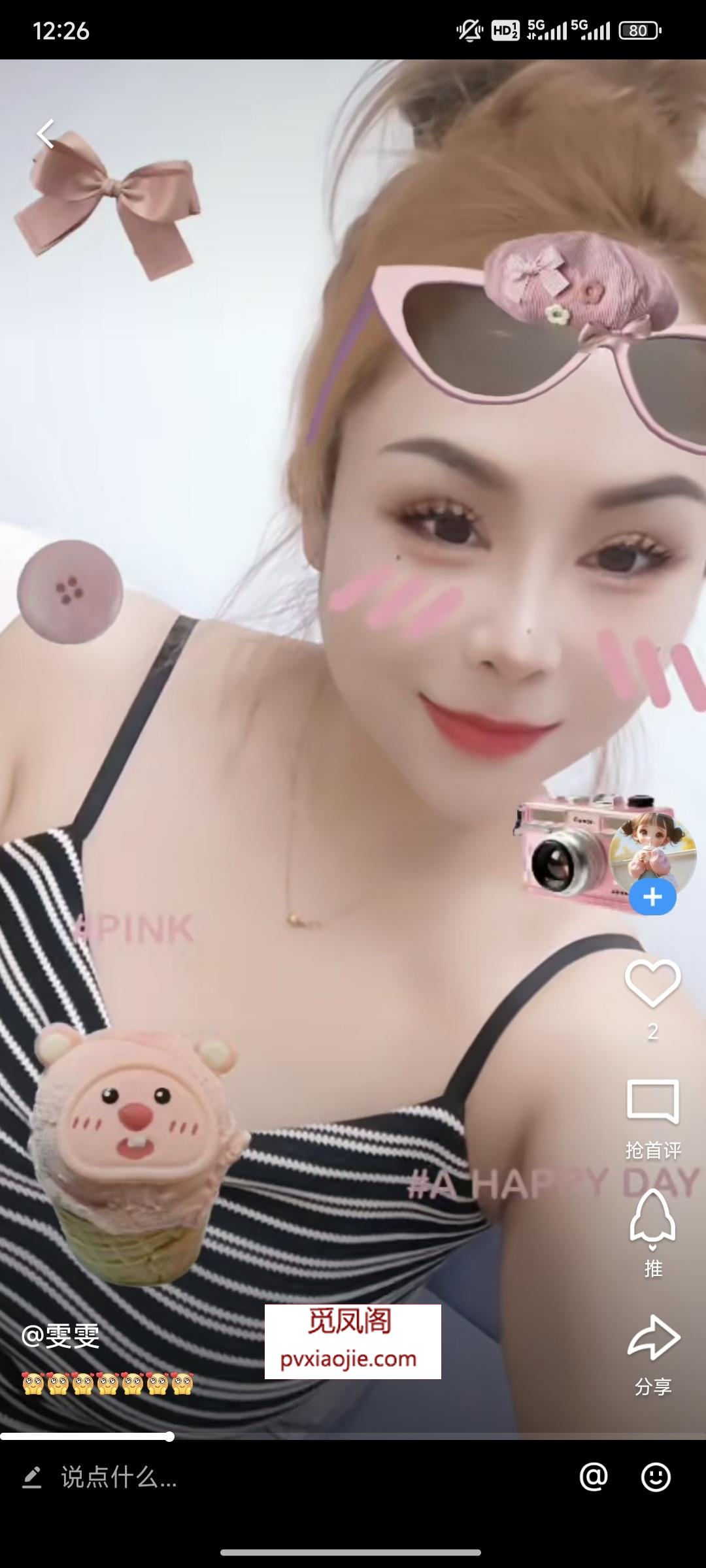Tap the battery indicator showing 80
Image resolution: width=706 pixels, height=1568 pixels.
[638, 29]
